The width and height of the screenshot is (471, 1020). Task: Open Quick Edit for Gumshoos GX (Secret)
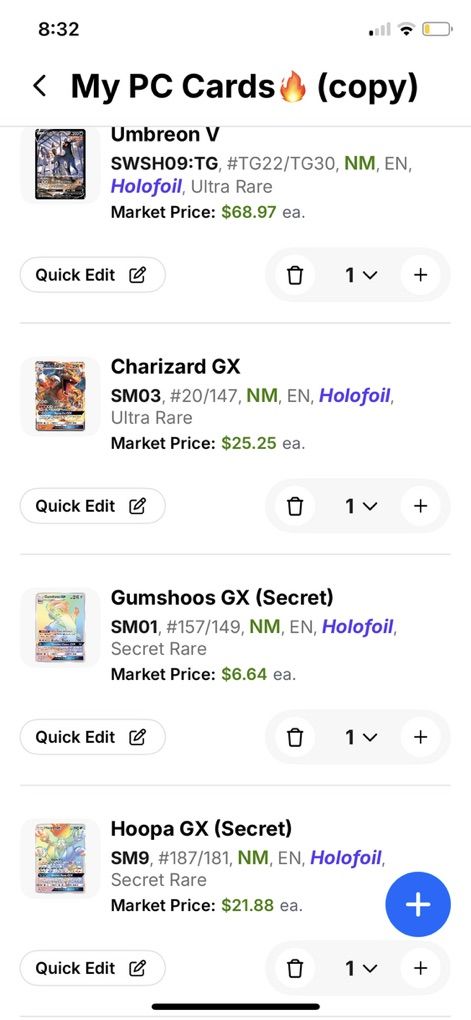coord(92,737)
